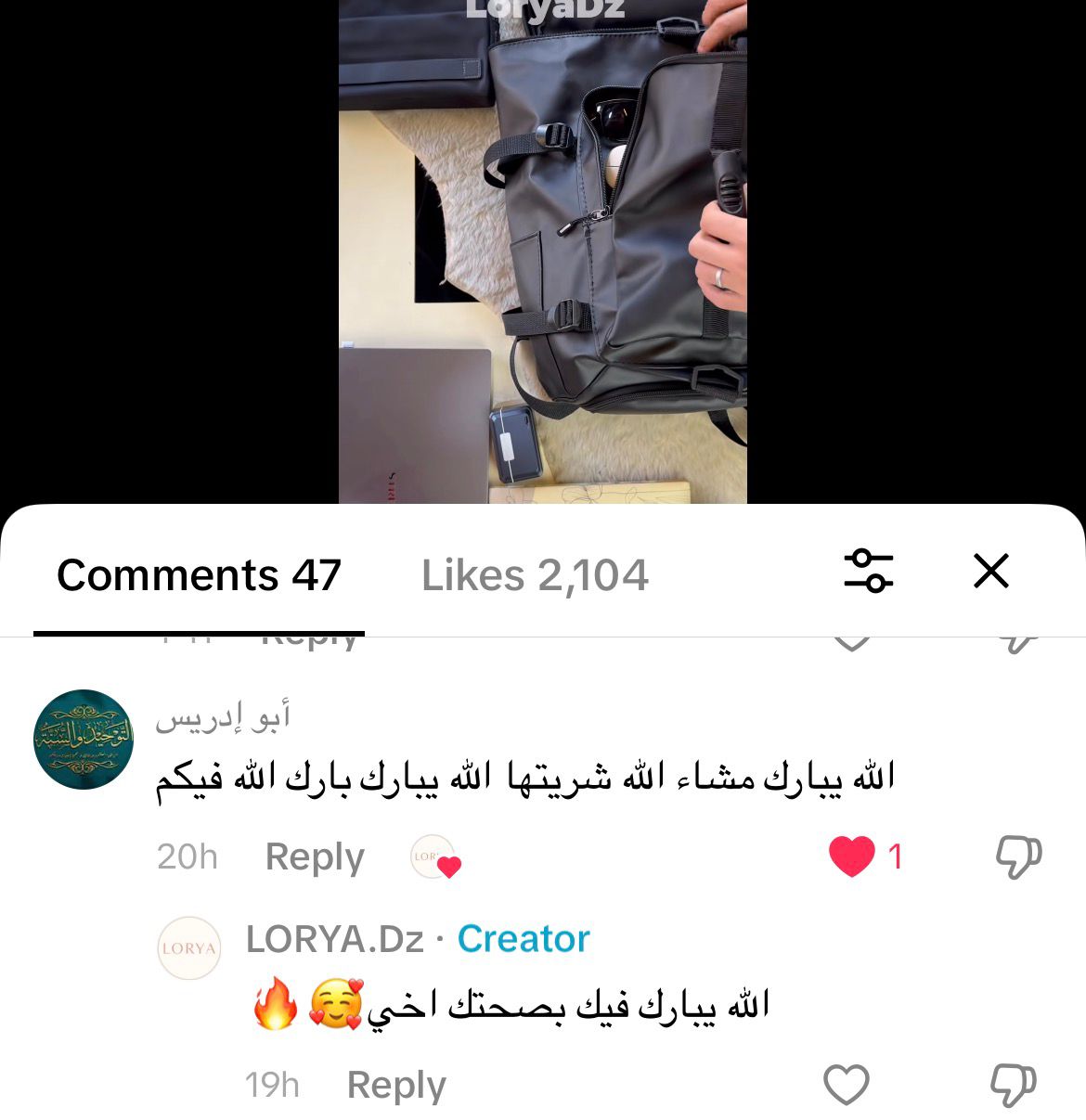Open LORYA.Dz profile from its avatar

point(188,948)
